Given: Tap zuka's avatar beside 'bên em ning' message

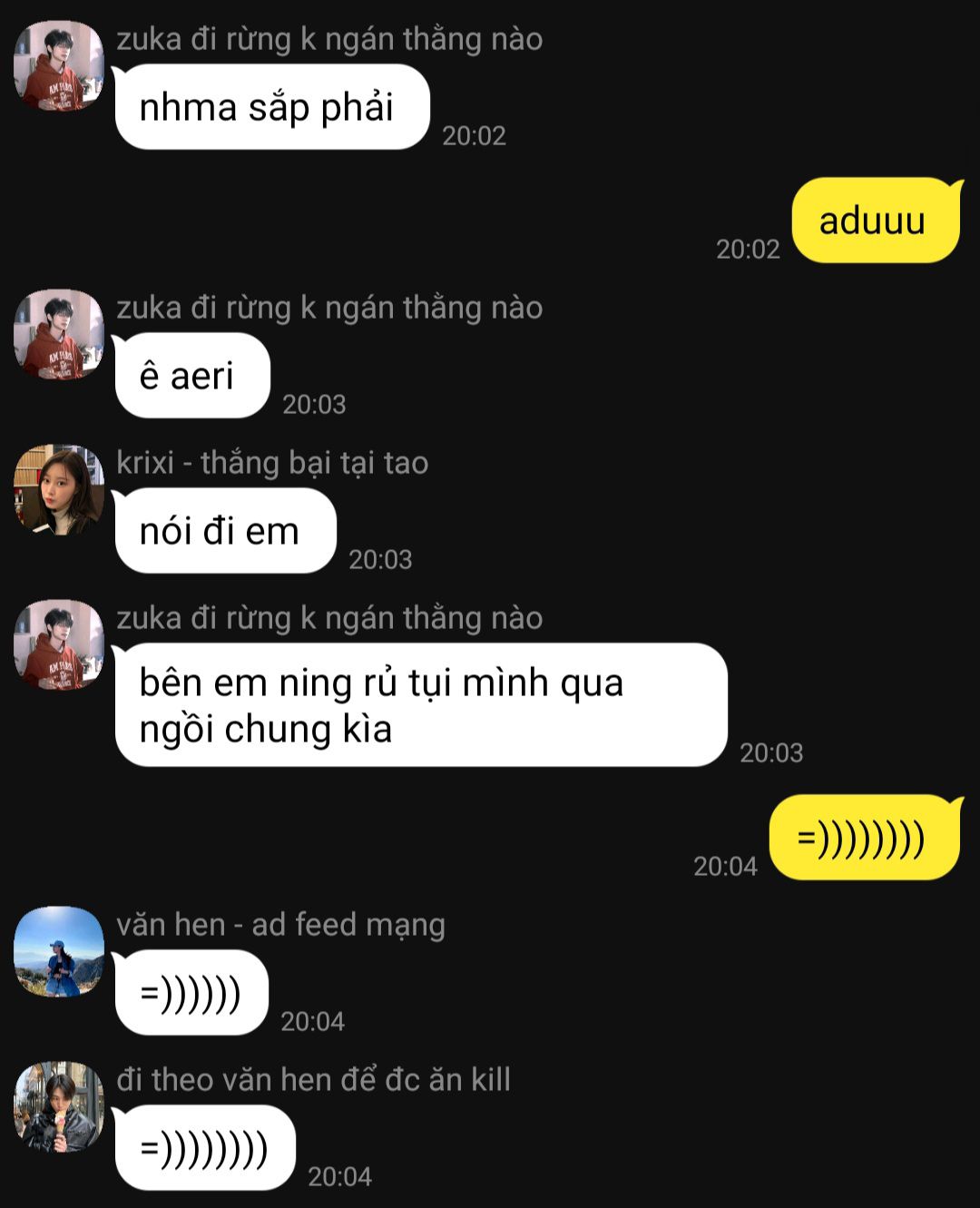Looking at the screenshot, I should click(x=59, y=644).
